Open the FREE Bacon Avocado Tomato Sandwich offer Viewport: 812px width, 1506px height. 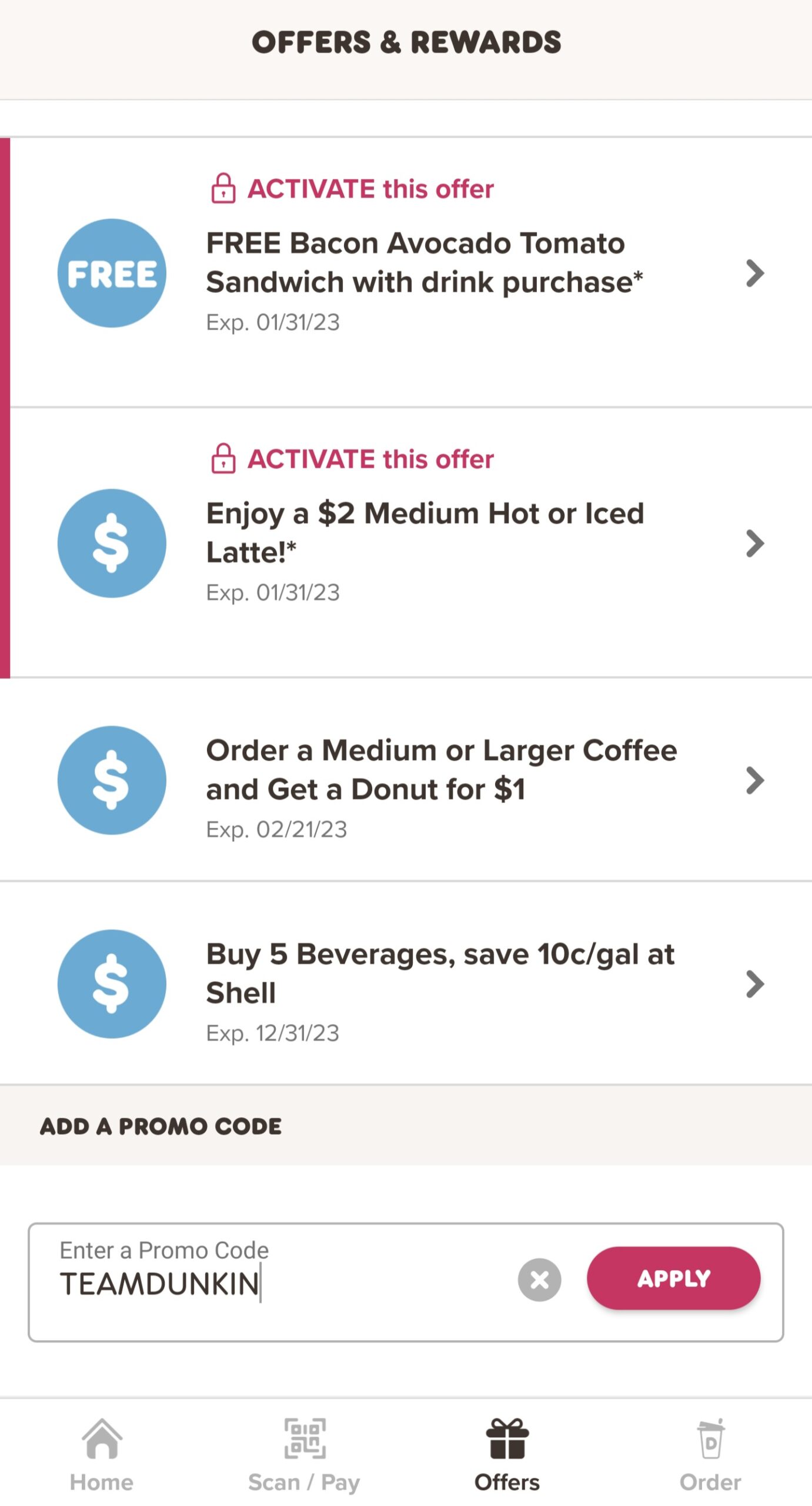coord(410,272)
